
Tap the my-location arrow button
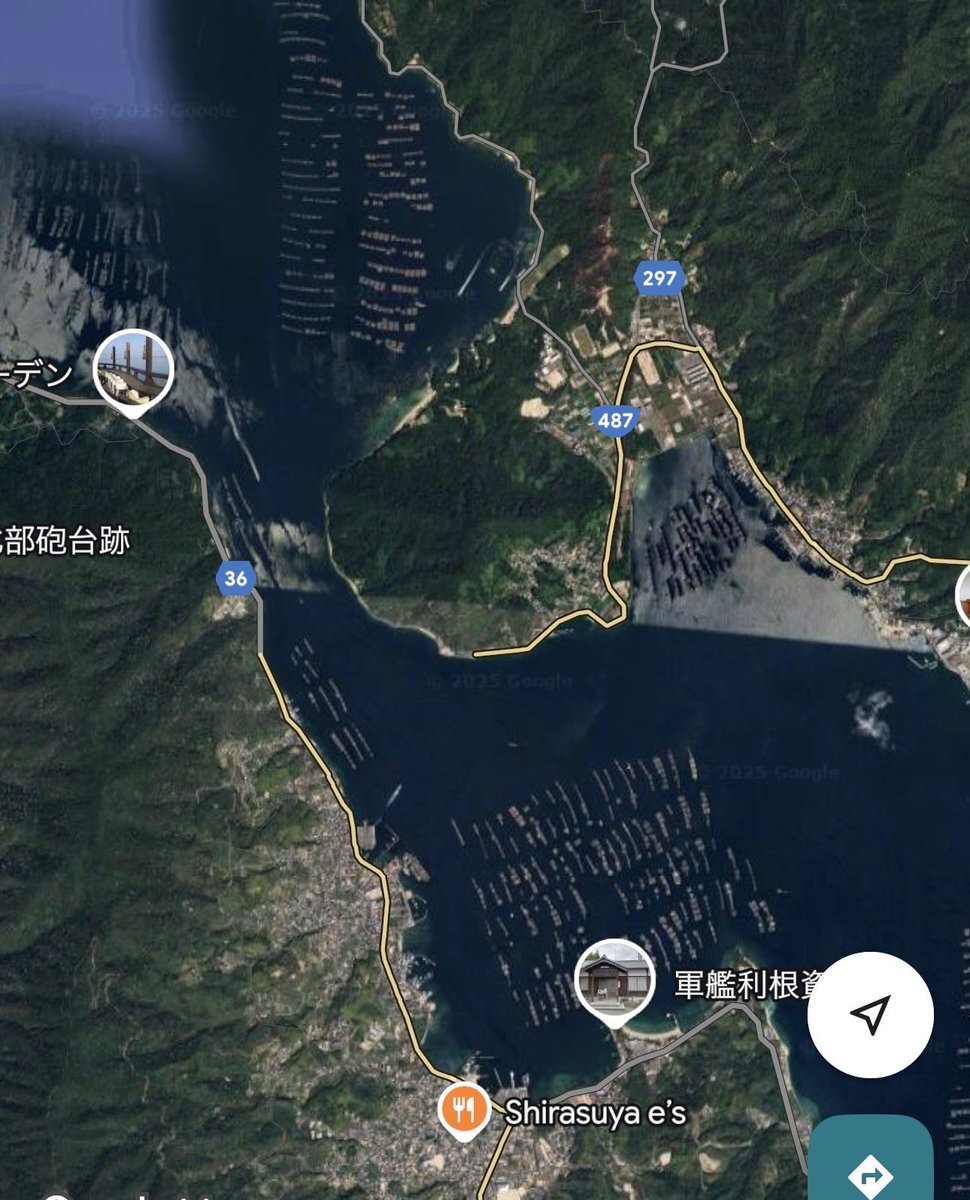pos(870,1014)
